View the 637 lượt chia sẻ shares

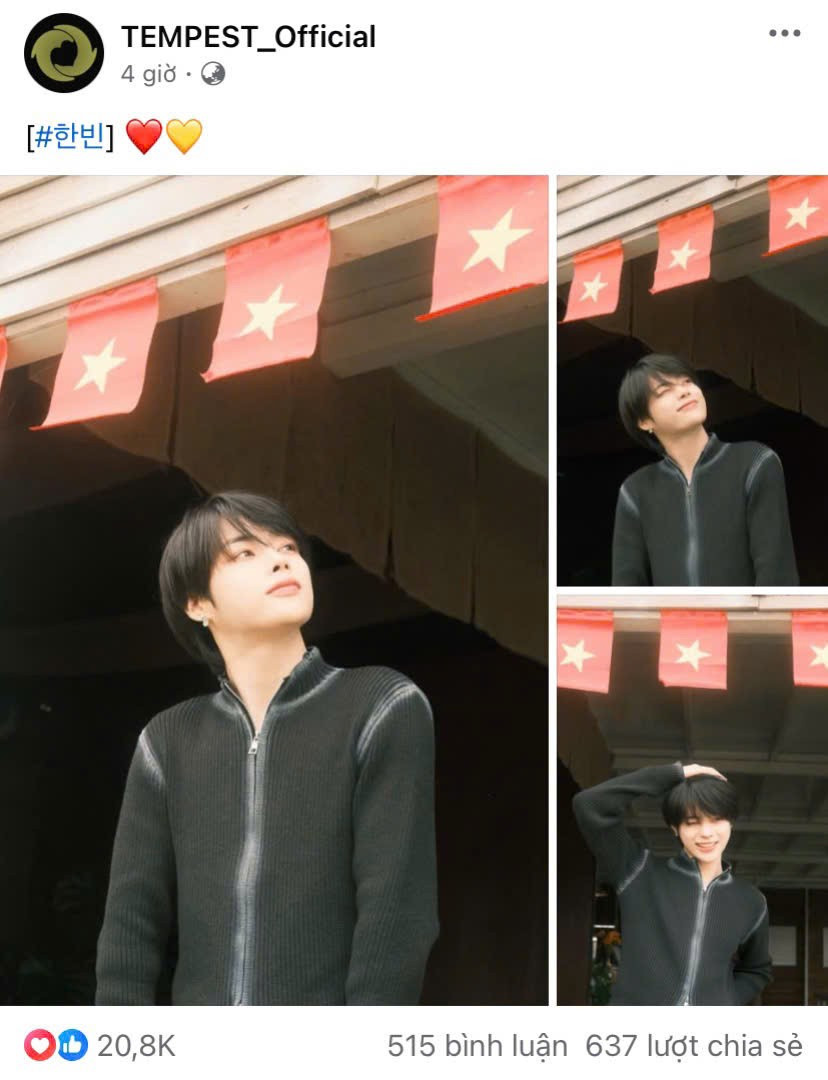click(x=694, y=1046)
